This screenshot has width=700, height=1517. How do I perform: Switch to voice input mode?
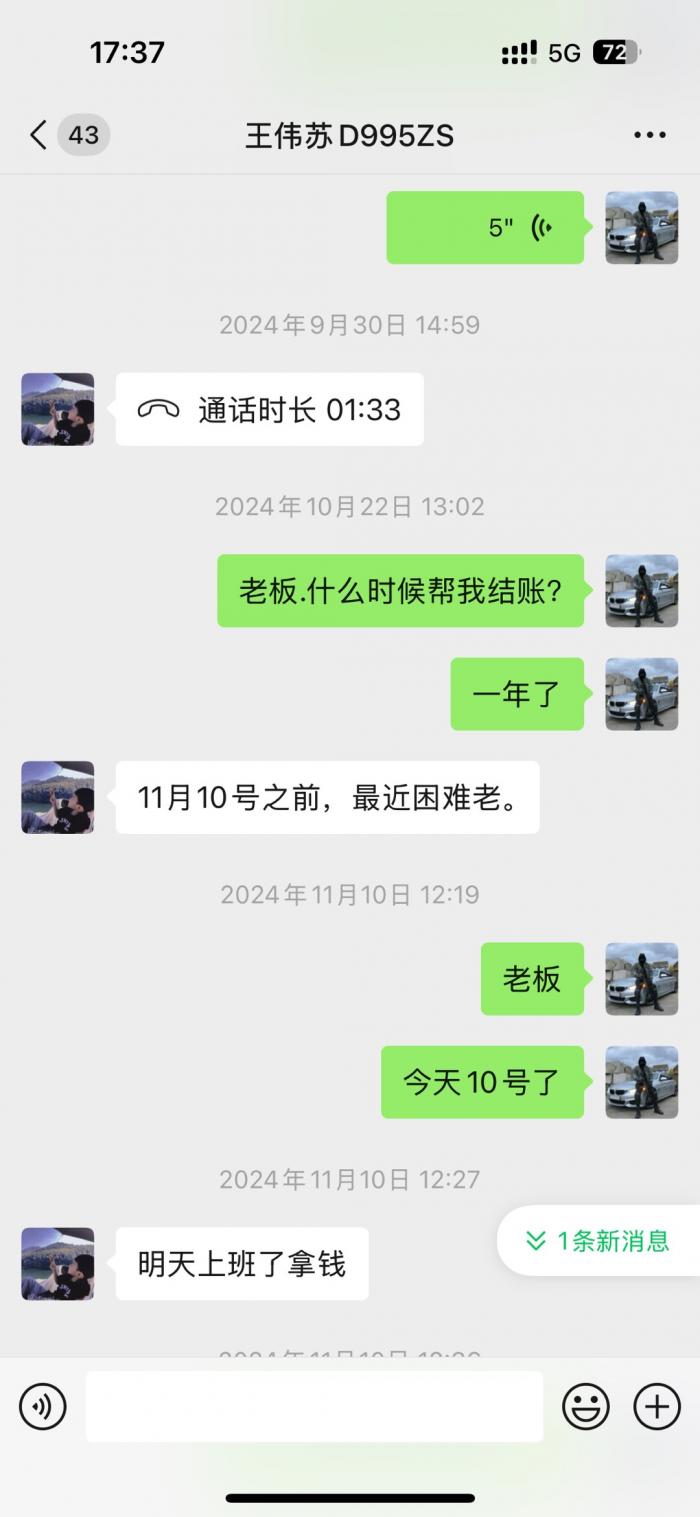pyautogui.click(x=43, y=1407)
